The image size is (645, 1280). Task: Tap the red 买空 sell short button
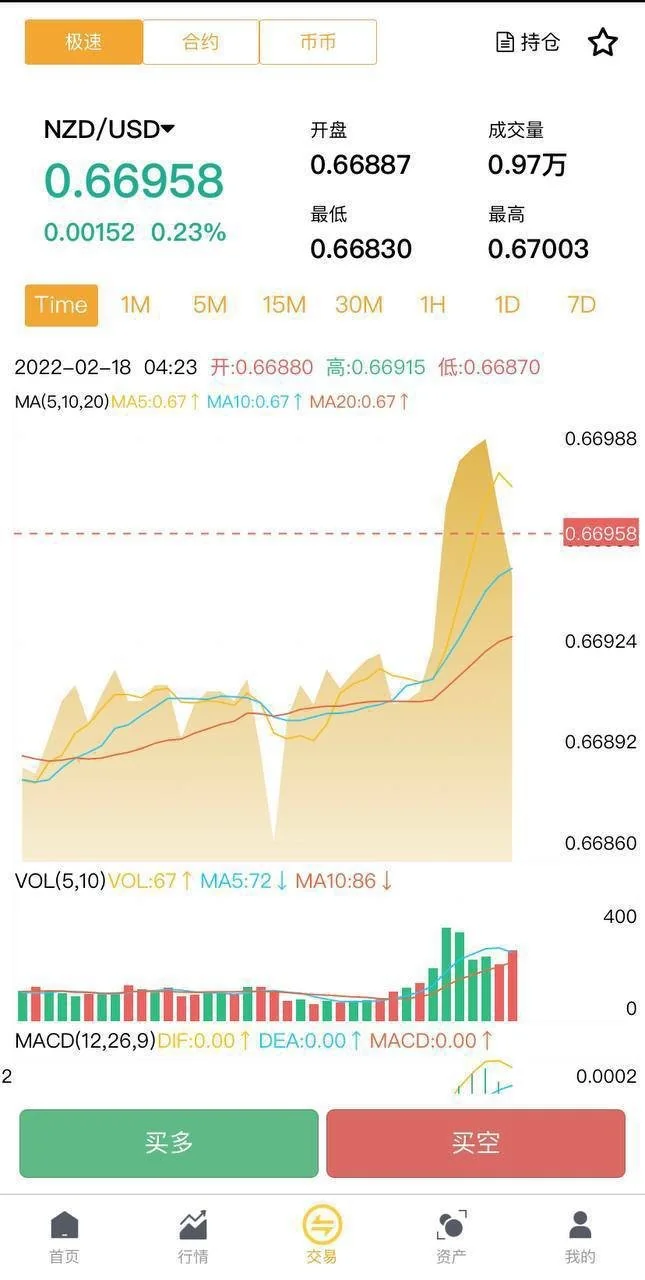[x=476, y=1143]
